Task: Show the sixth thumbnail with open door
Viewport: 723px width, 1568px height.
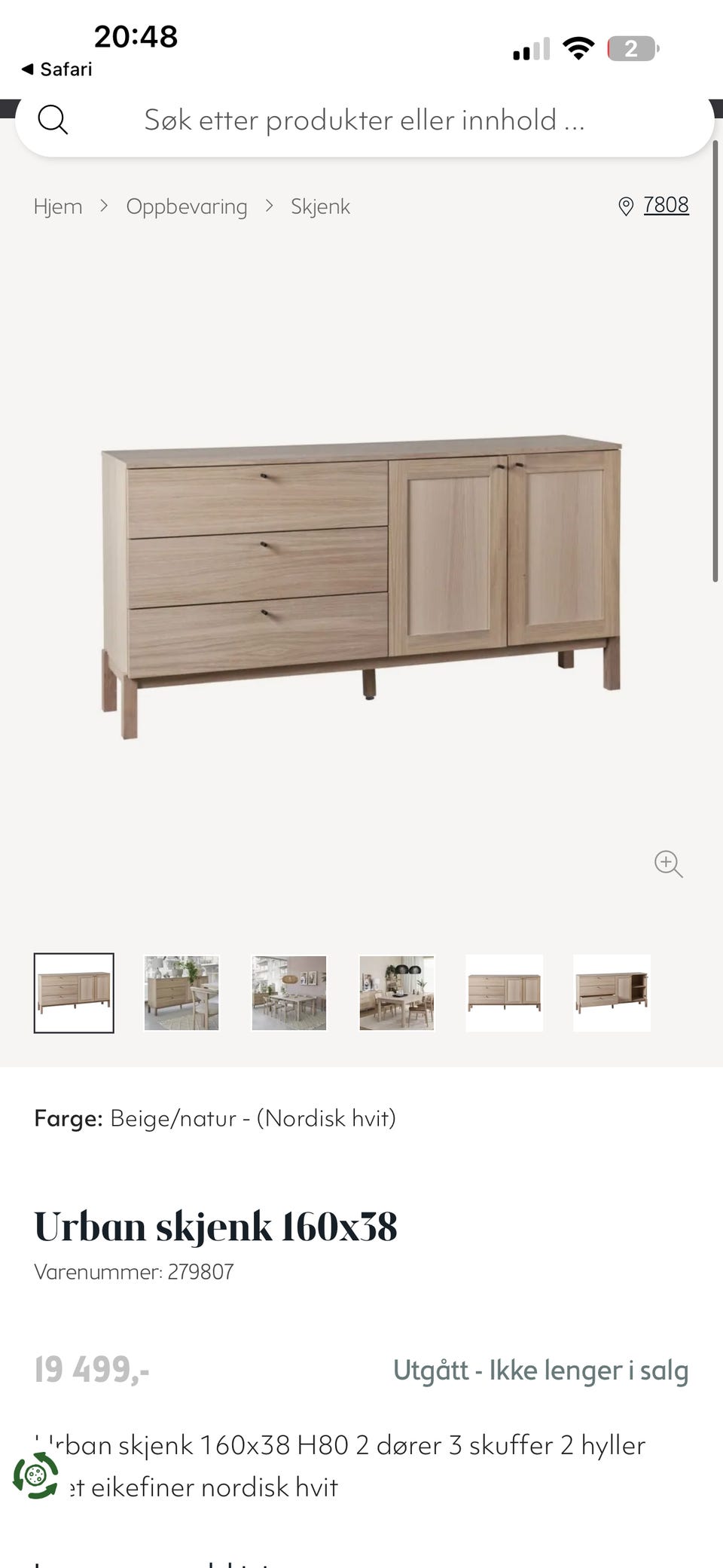Action: point(612,993)
